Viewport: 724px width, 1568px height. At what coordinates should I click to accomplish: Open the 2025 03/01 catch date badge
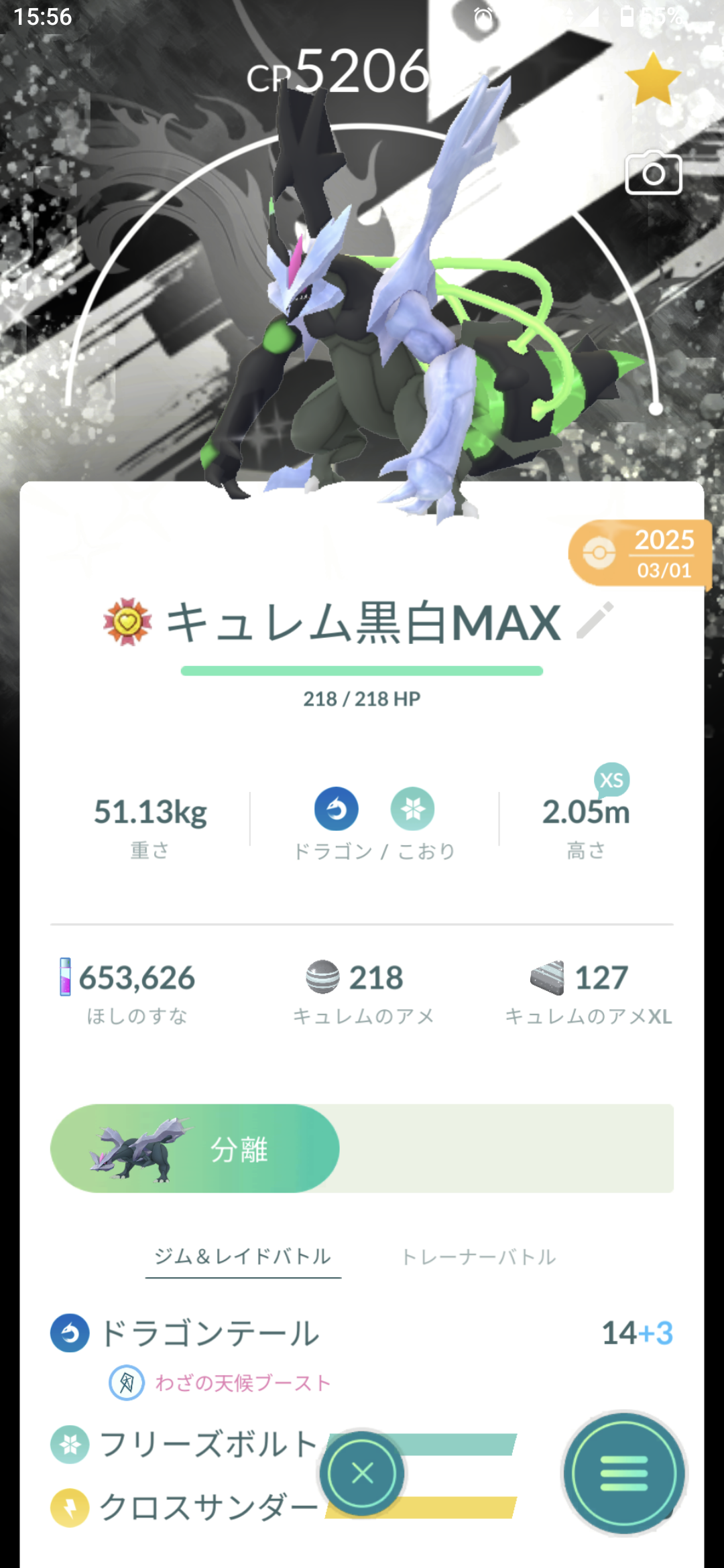click(x=640, y=553)
